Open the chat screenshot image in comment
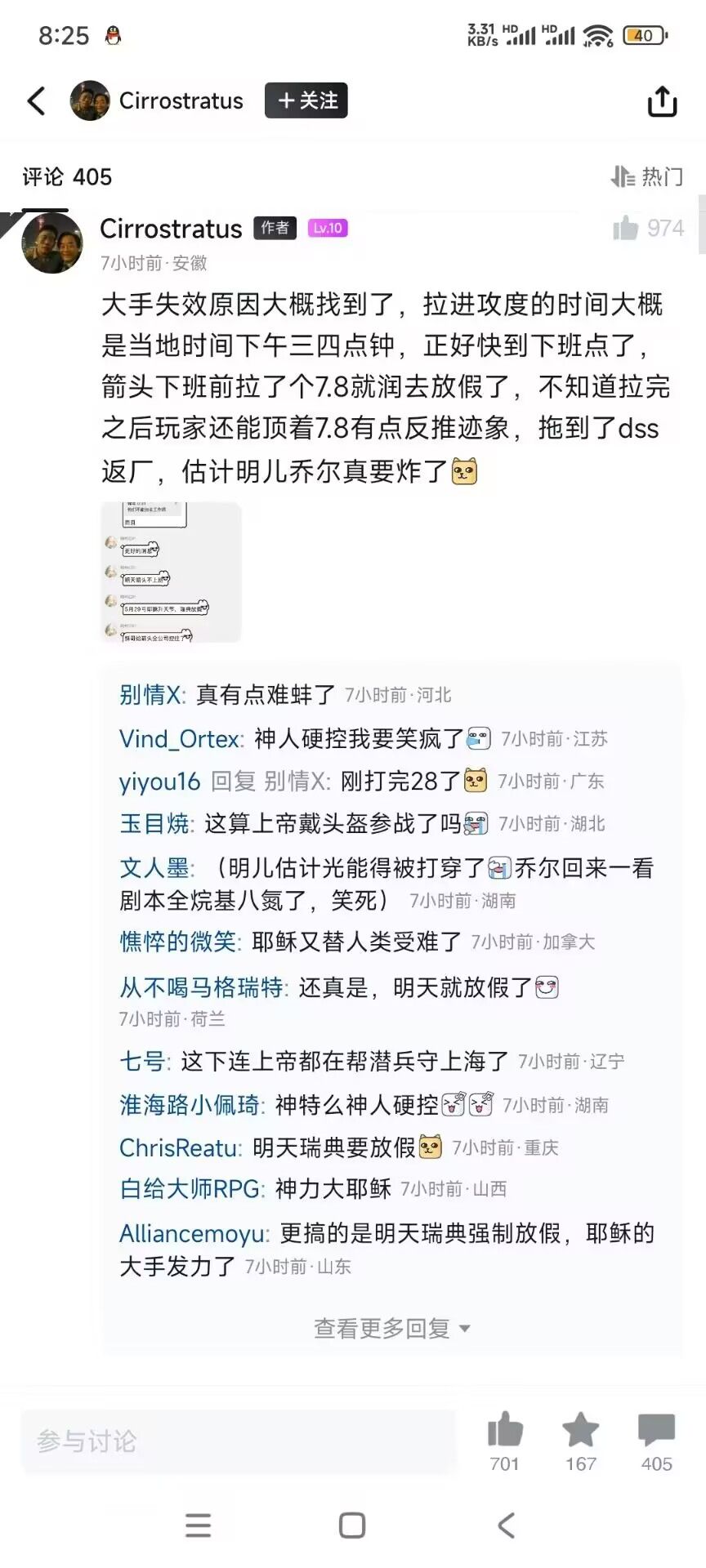Image resolution: width=706 pixels, height=1568 pixels. coord(171,572)
